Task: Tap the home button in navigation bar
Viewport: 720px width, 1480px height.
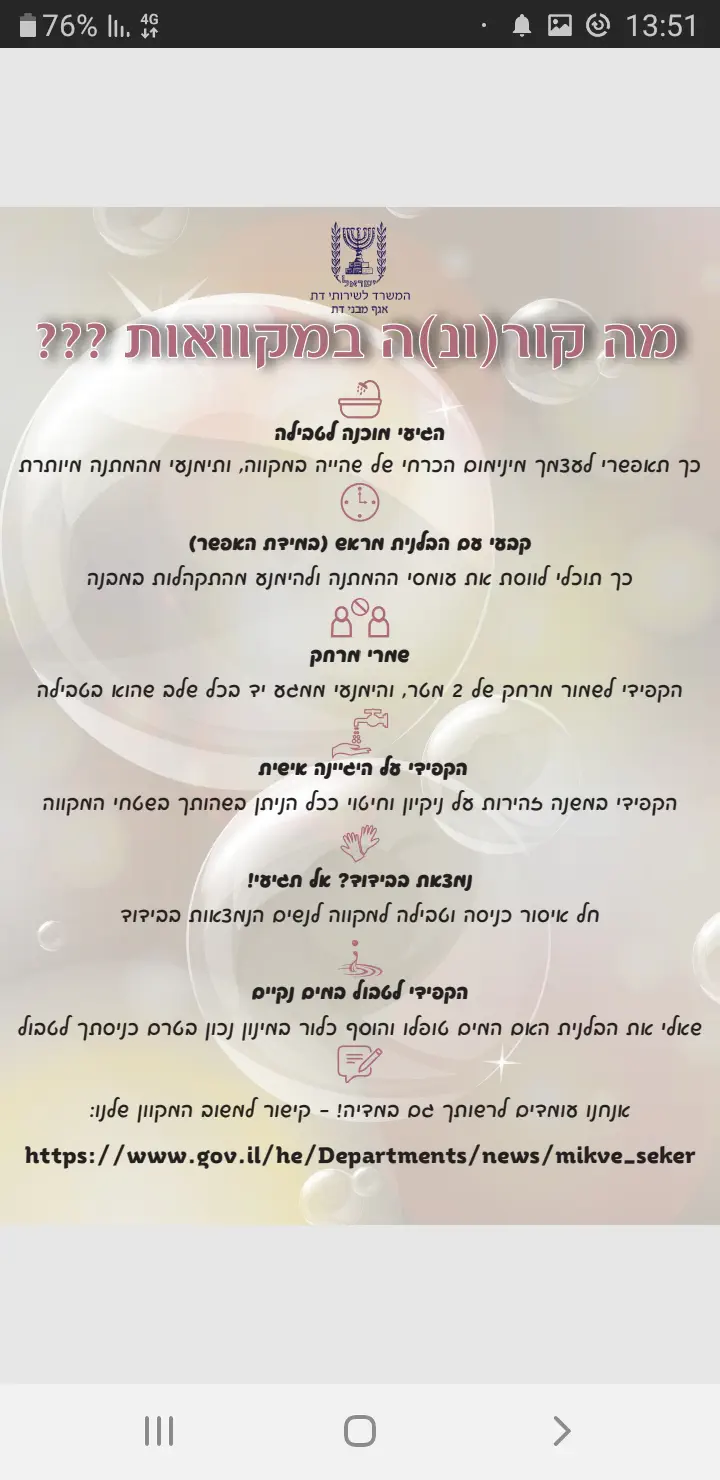Action: tap(360, 1431)
